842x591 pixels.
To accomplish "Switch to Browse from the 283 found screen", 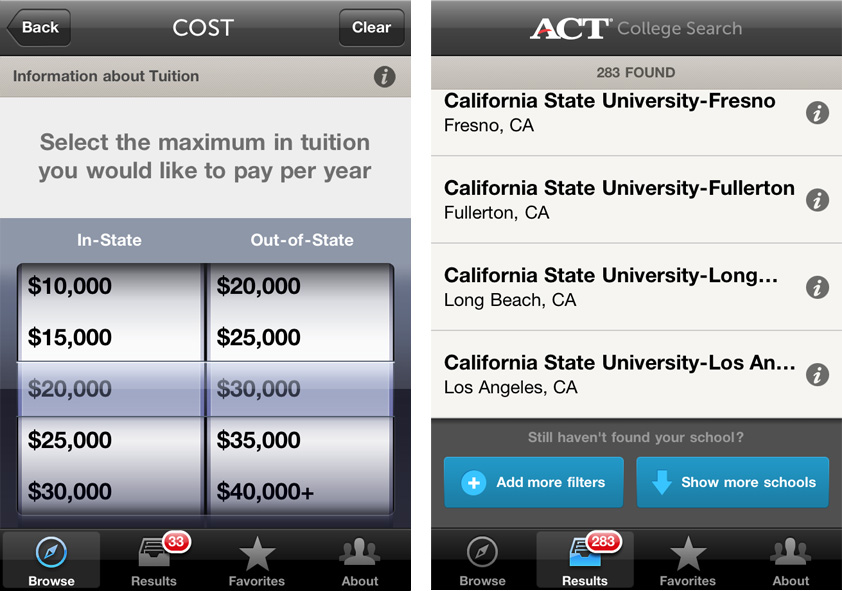I will pyautogui.click(x=482, y=561).
